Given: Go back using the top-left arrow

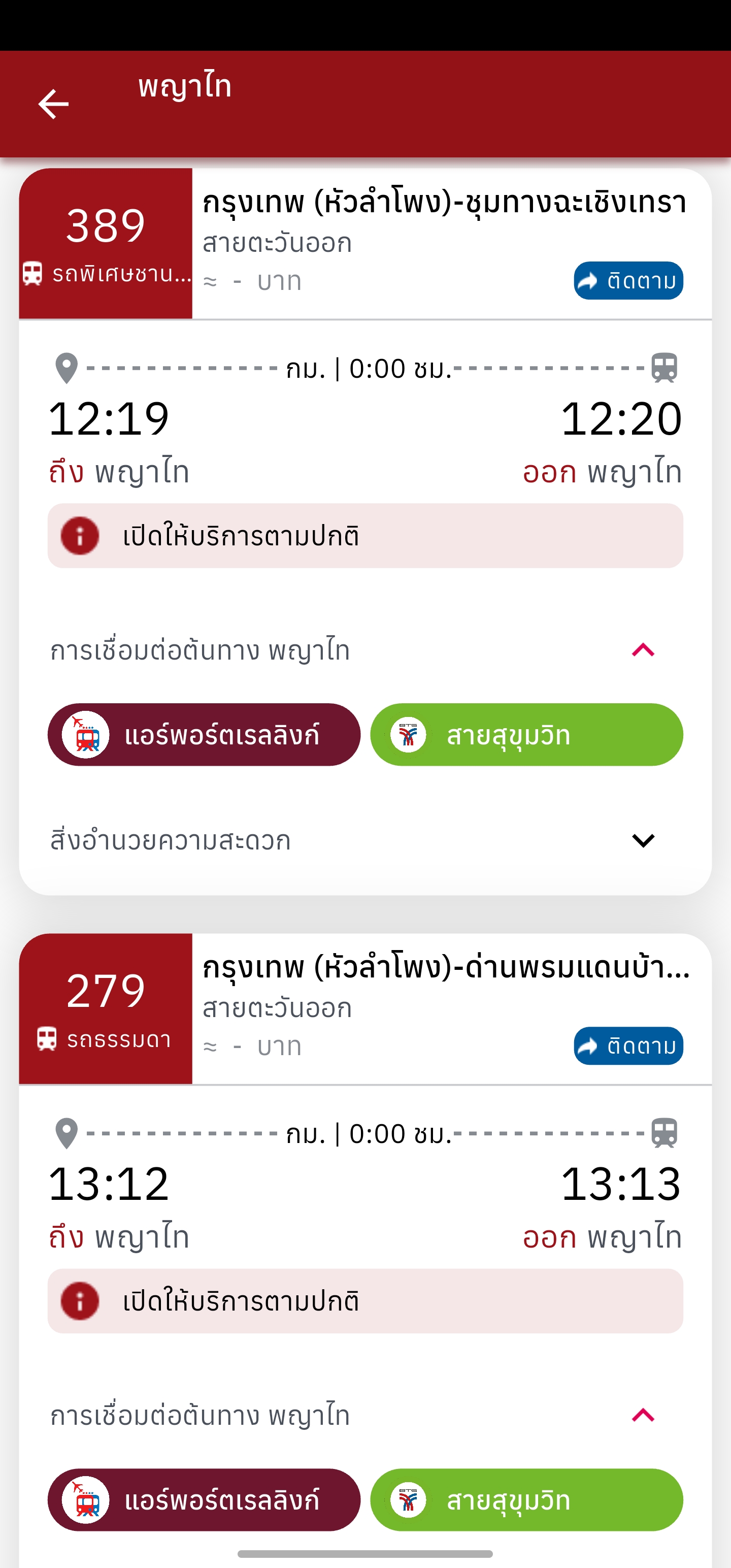Looking at the screenshot, I should click(x=54, y=104).
